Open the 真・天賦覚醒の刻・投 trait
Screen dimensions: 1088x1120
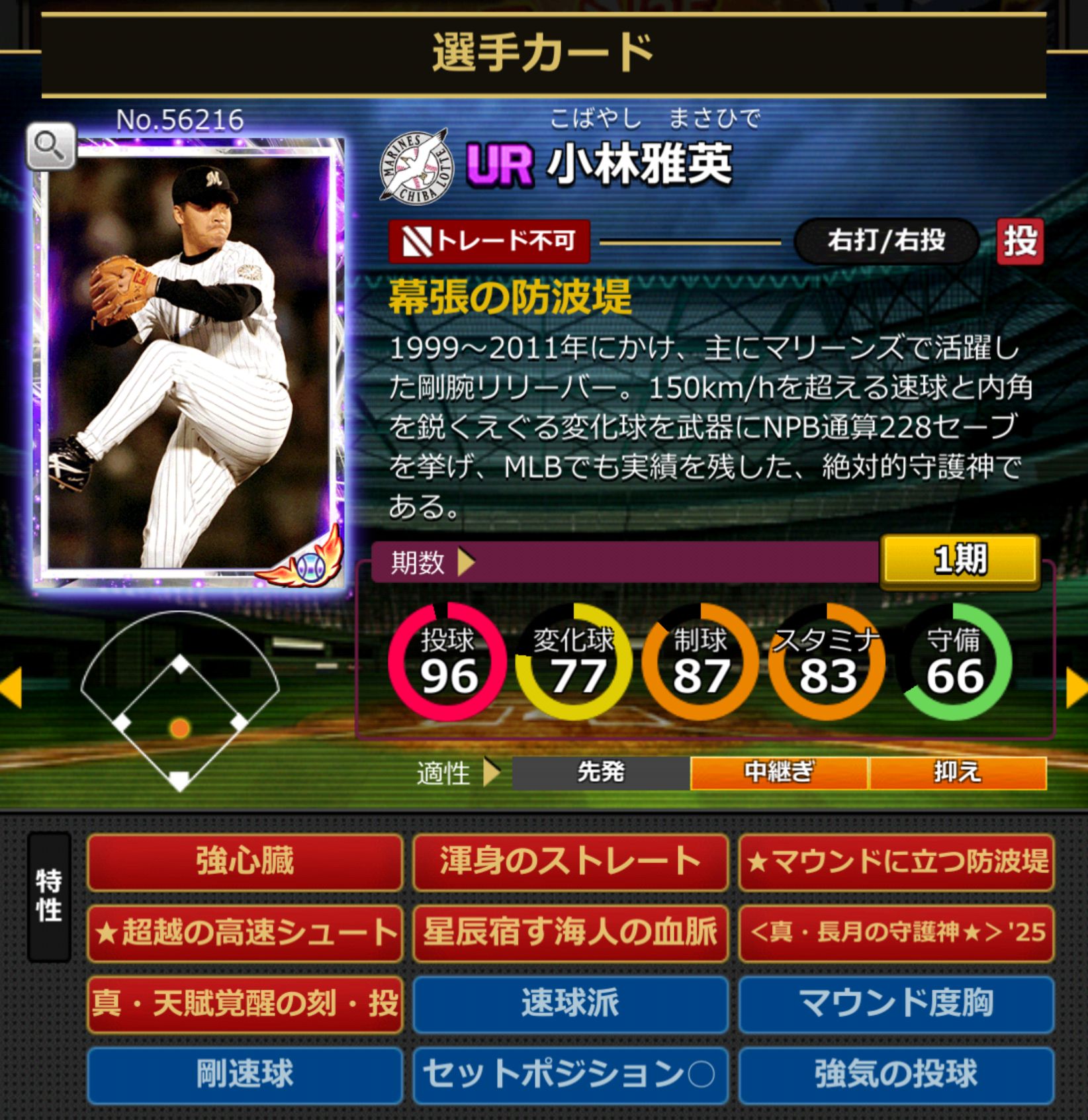[245, 1003]
